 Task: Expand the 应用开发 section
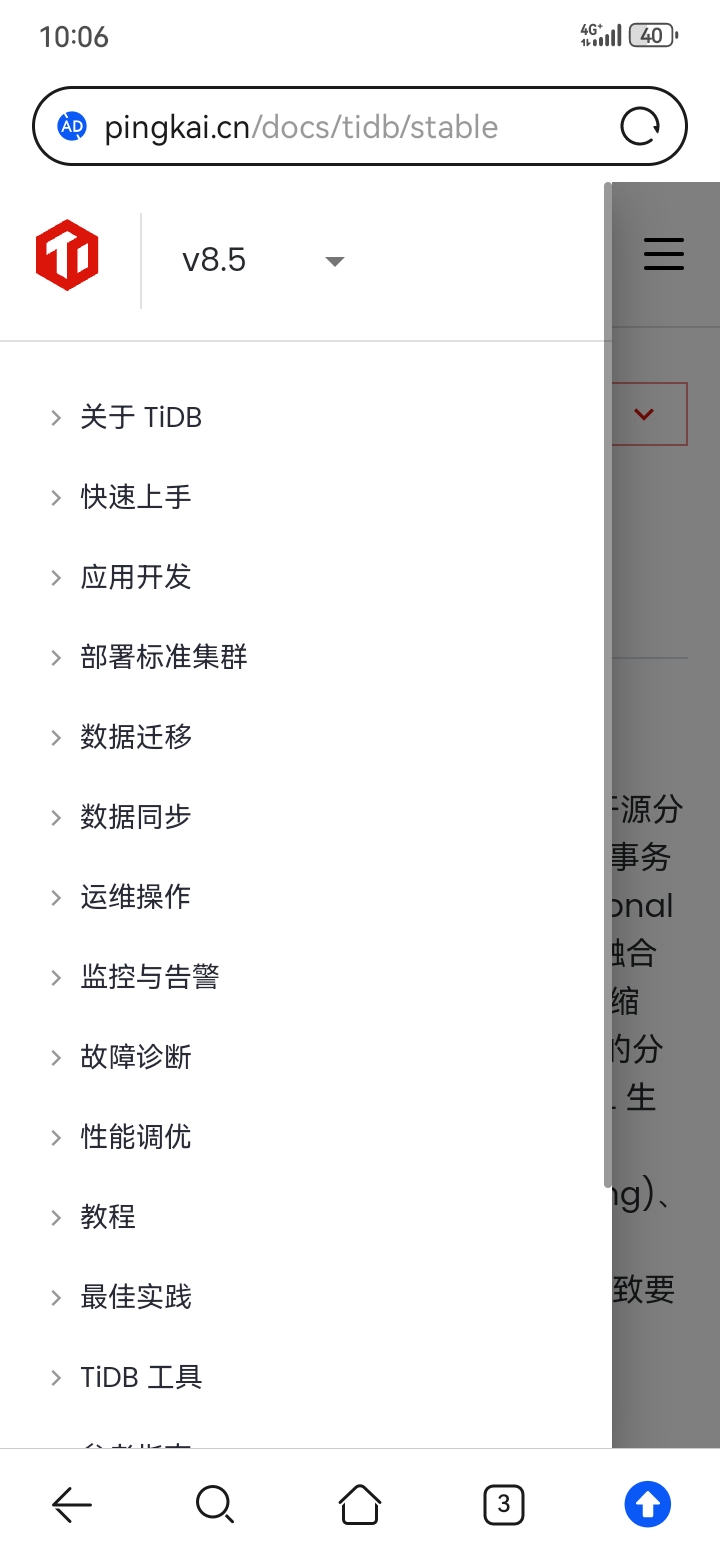135,577
